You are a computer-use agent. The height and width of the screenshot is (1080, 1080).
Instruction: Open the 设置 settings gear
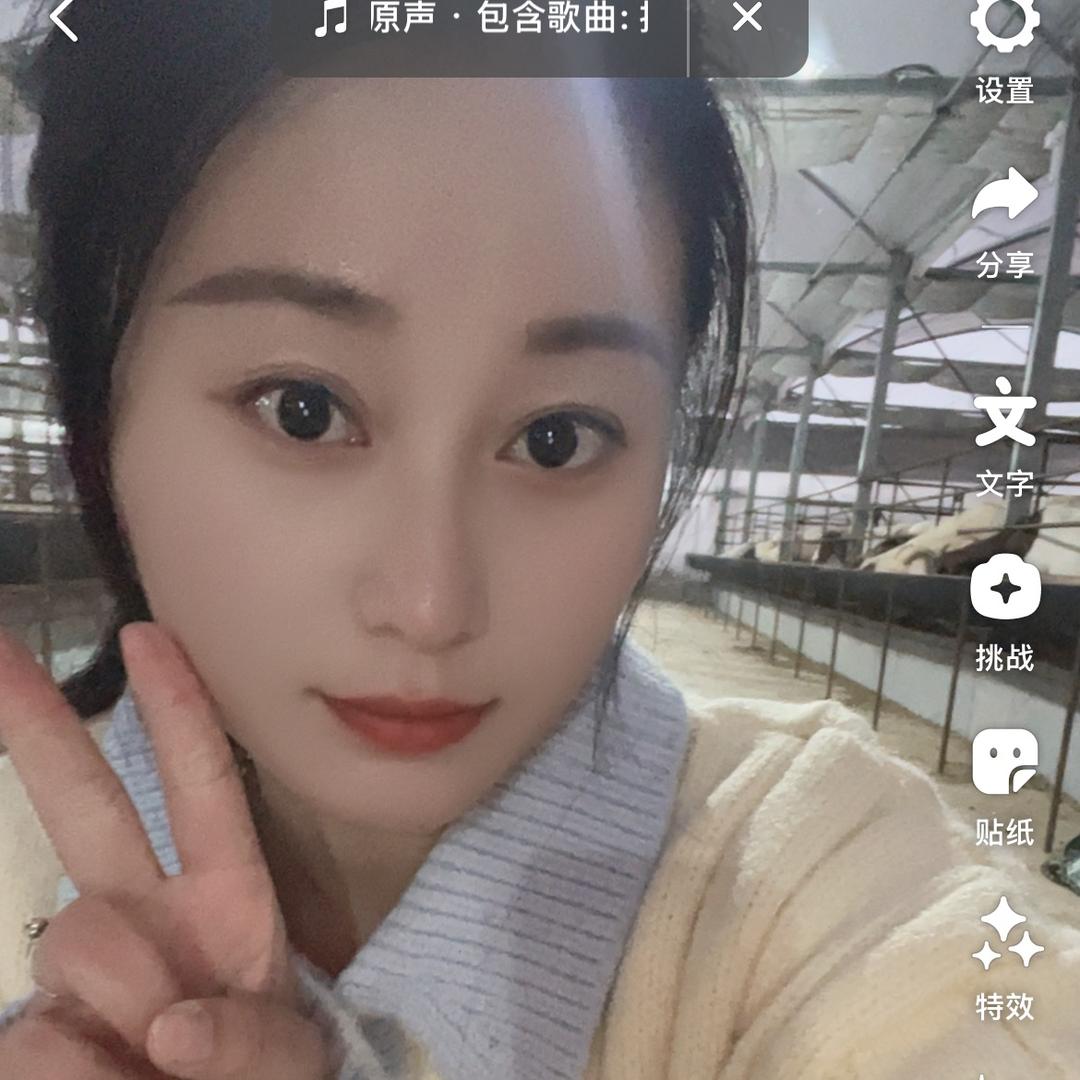tap(1005, 30)
